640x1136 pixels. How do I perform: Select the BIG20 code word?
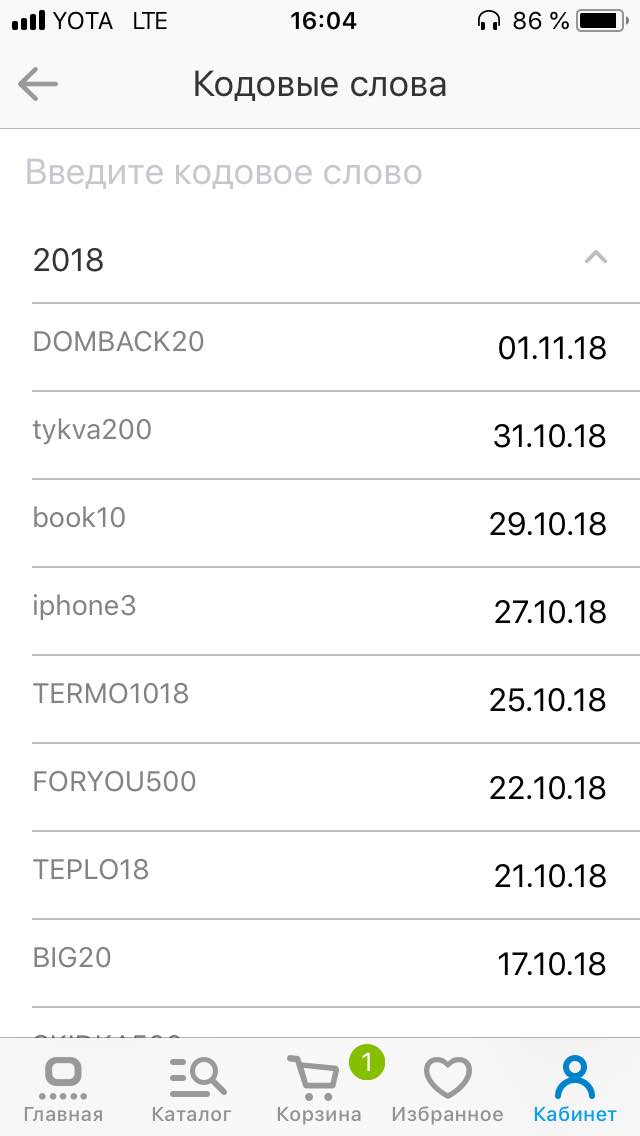click(320, 963)
